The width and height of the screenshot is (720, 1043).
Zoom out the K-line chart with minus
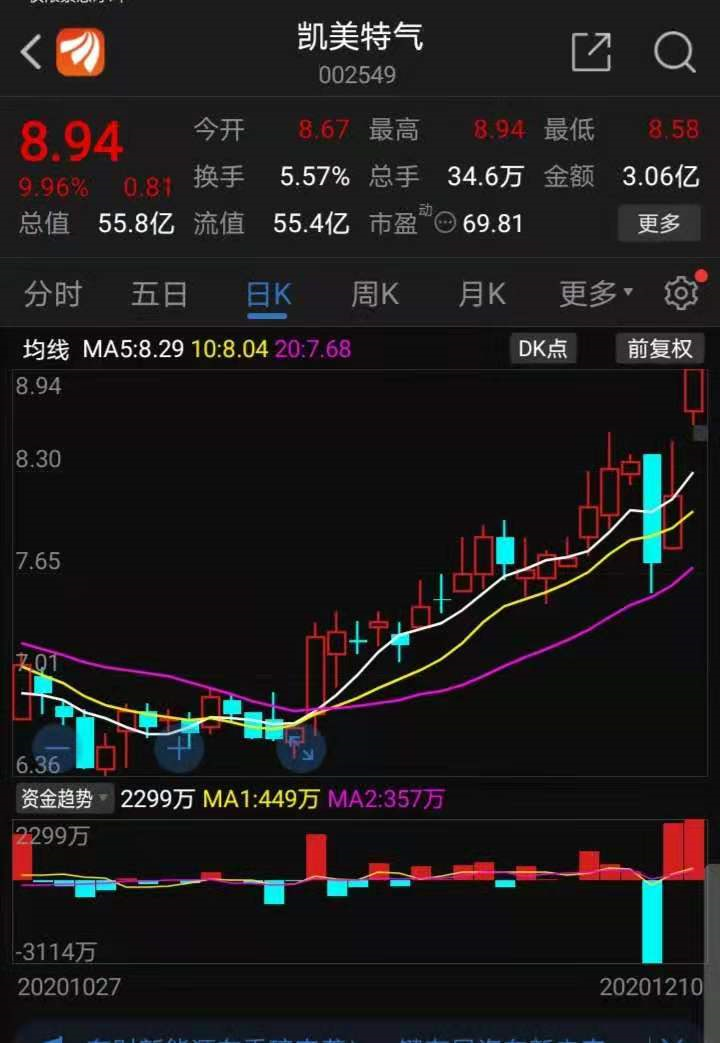57,746
